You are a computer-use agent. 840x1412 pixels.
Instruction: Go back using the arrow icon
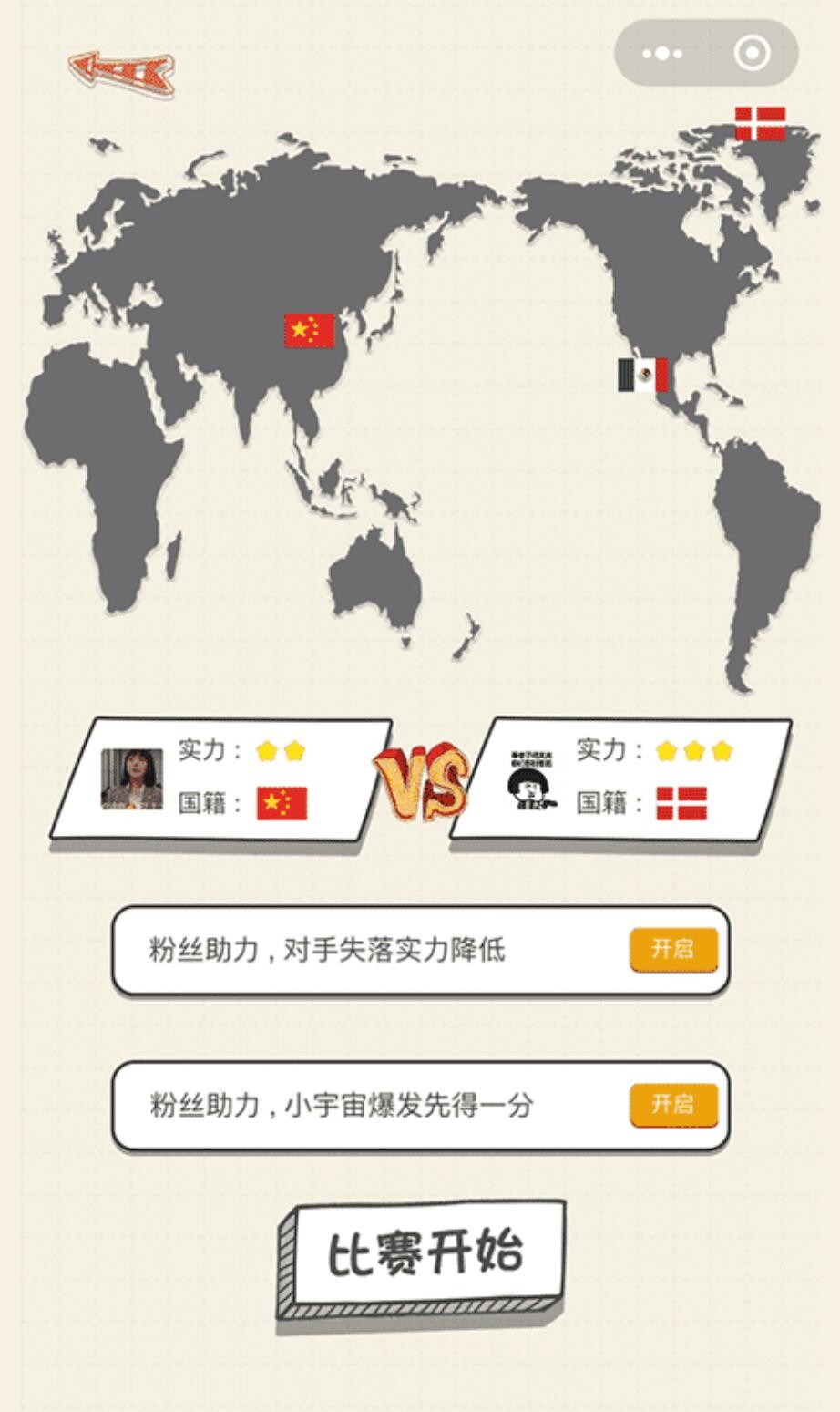click(x=121, y=71)
